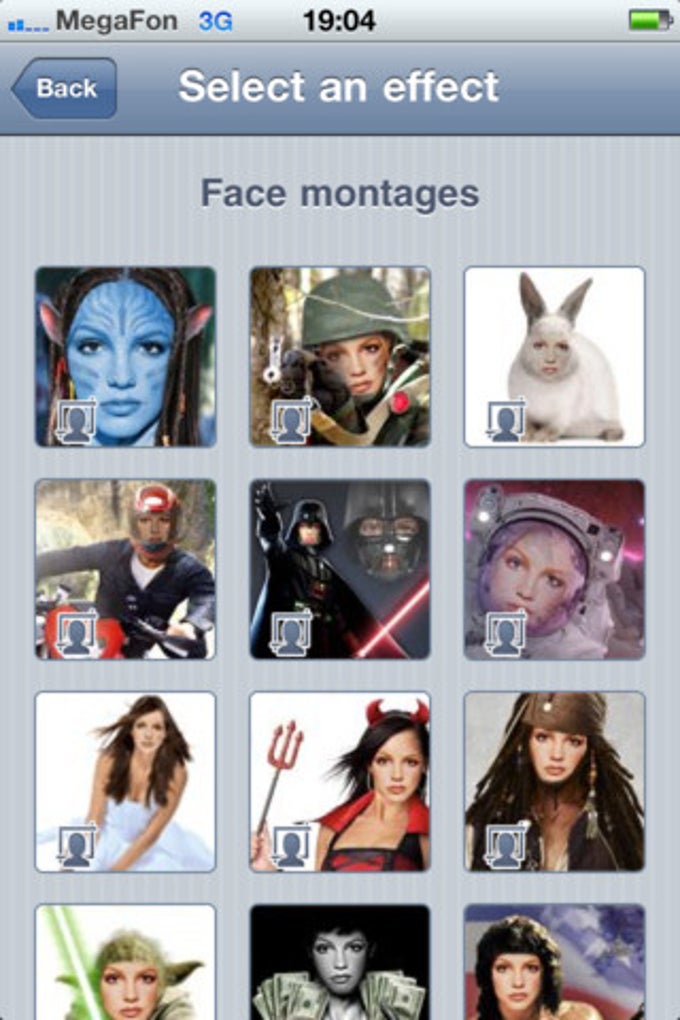Viewport: 680px width, 1020px height.
Task: Choose the soldier with helmet montage
Action: (x=340, y=356)
